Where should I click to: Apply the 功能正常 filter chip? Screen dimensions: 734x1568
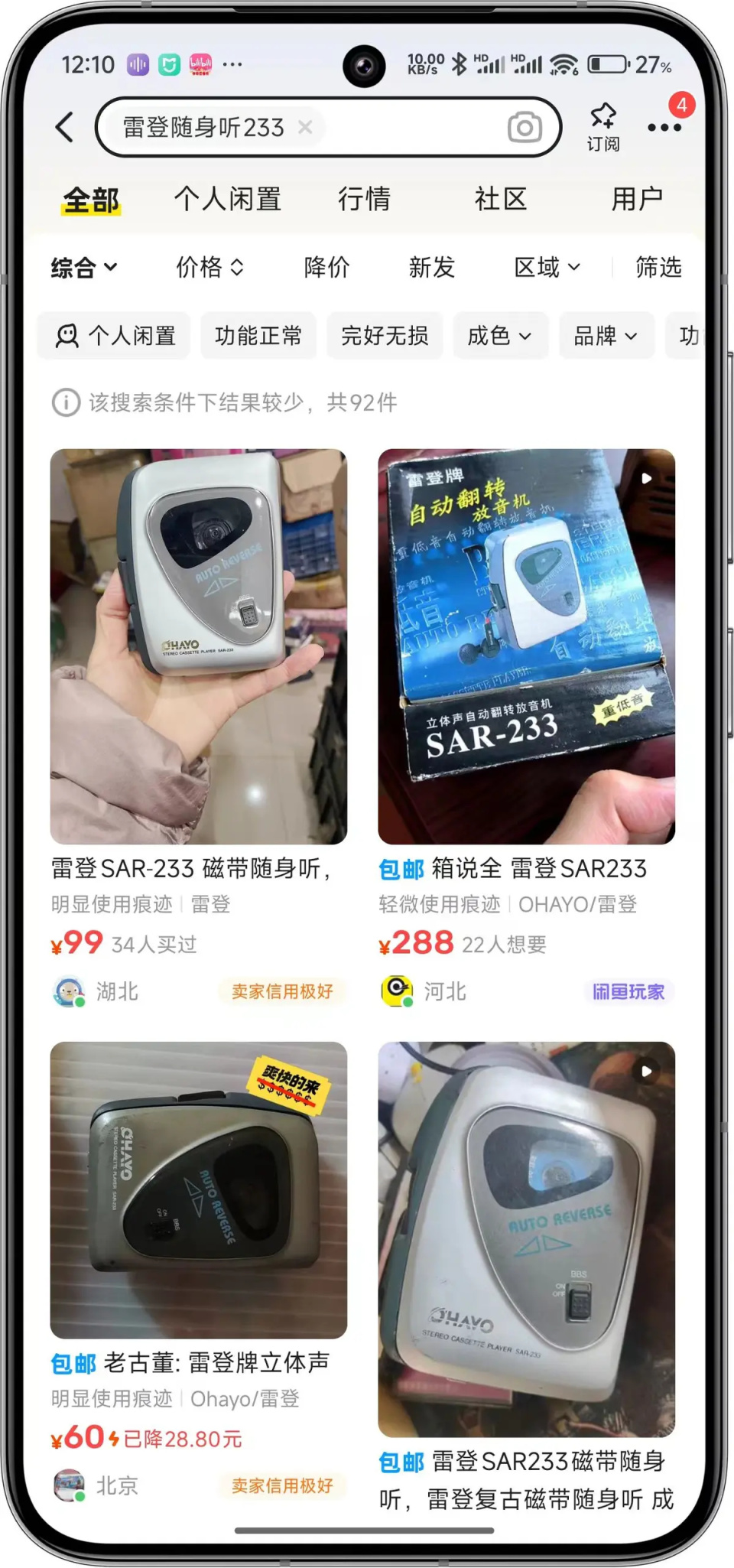pos(258,335)
